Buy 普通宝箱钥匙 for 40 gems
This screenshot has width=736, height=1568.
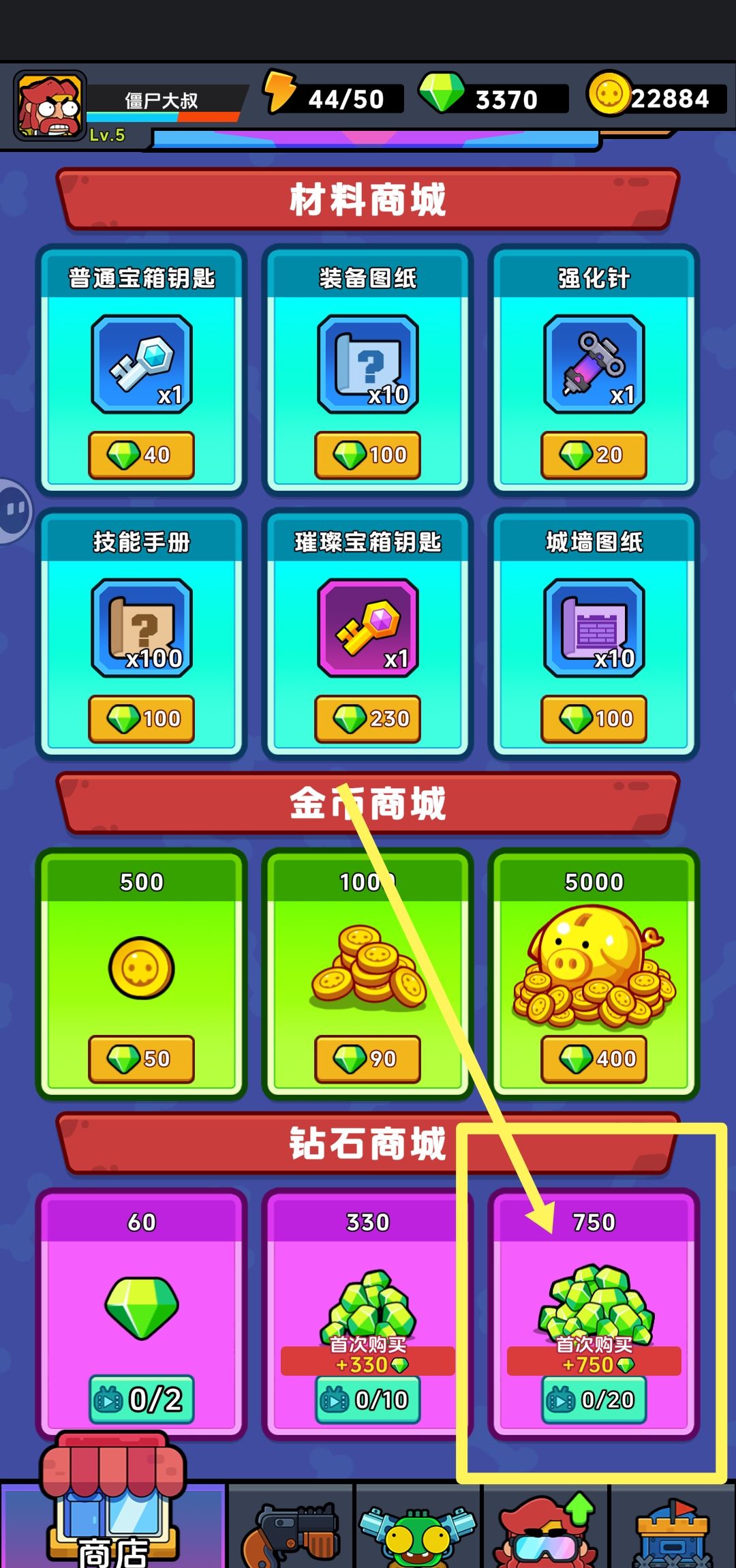[x=141, y=455]
